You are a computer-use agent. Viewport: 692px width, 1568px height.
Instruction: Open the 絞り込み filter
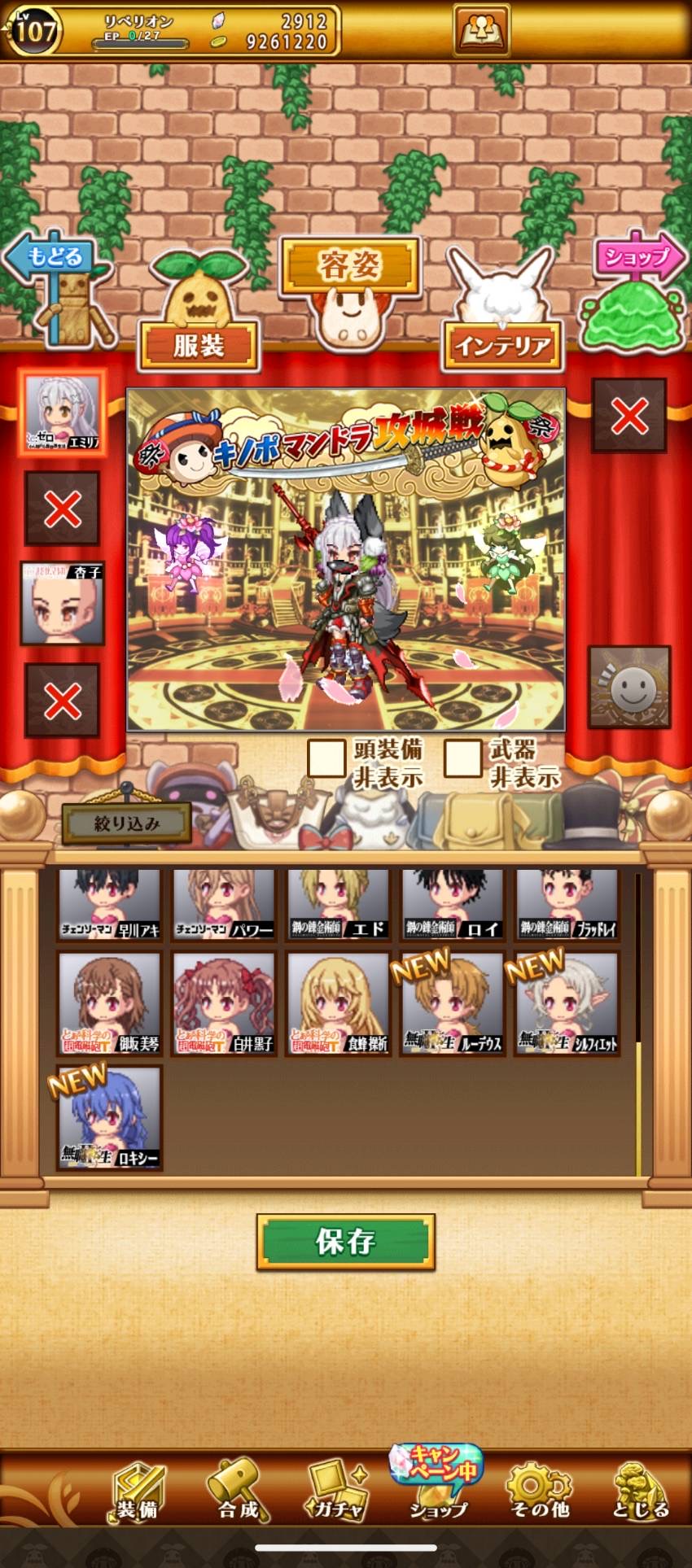(x=126, y=823)
